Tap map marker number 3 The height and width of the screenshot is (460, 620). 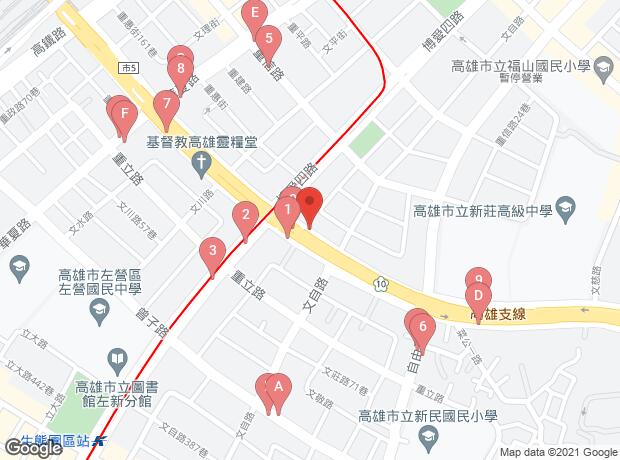click(211, 251)
